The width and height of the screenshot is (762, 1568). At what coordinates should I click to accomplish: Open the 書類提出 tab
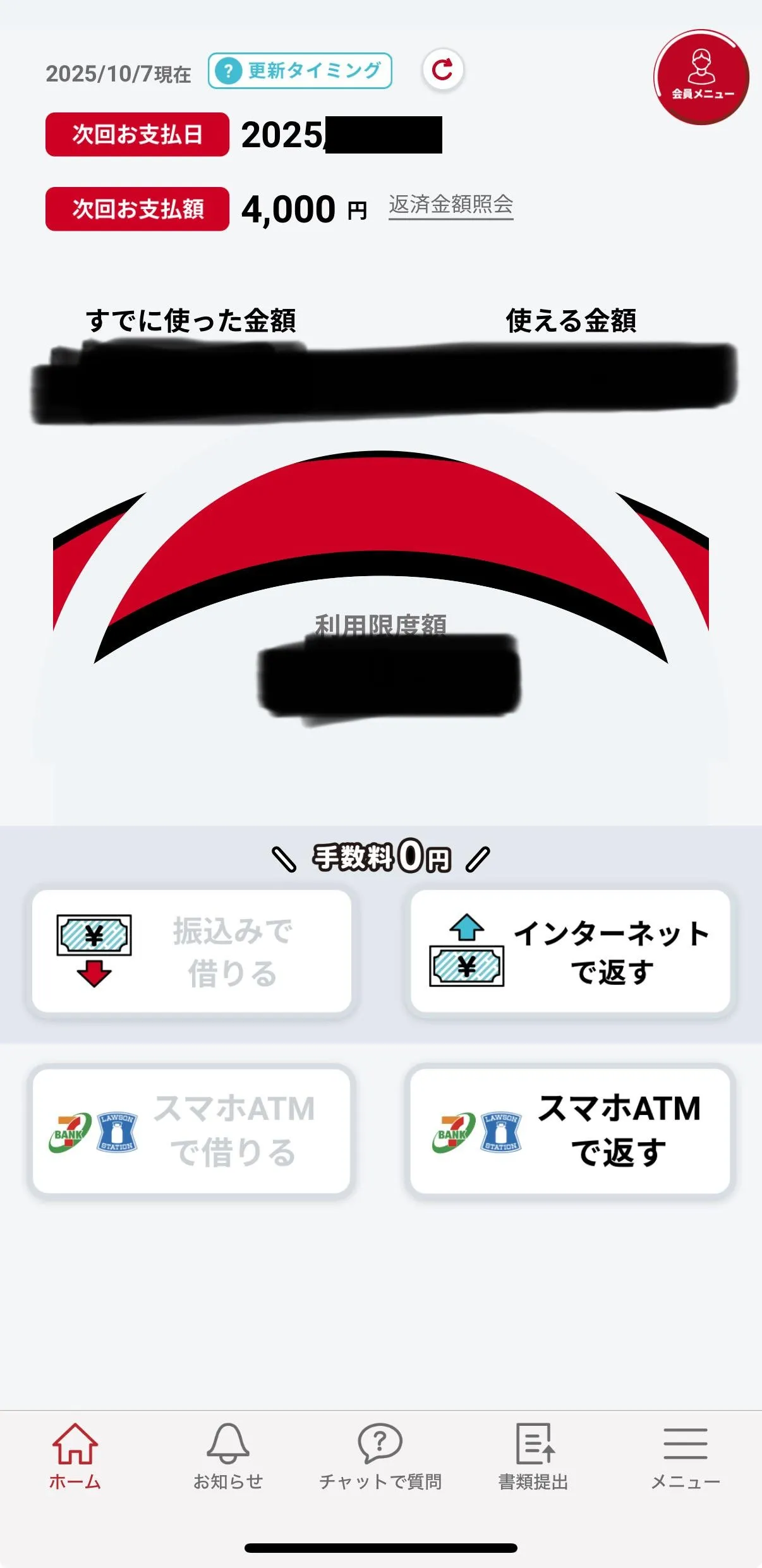coord(533,1456)
